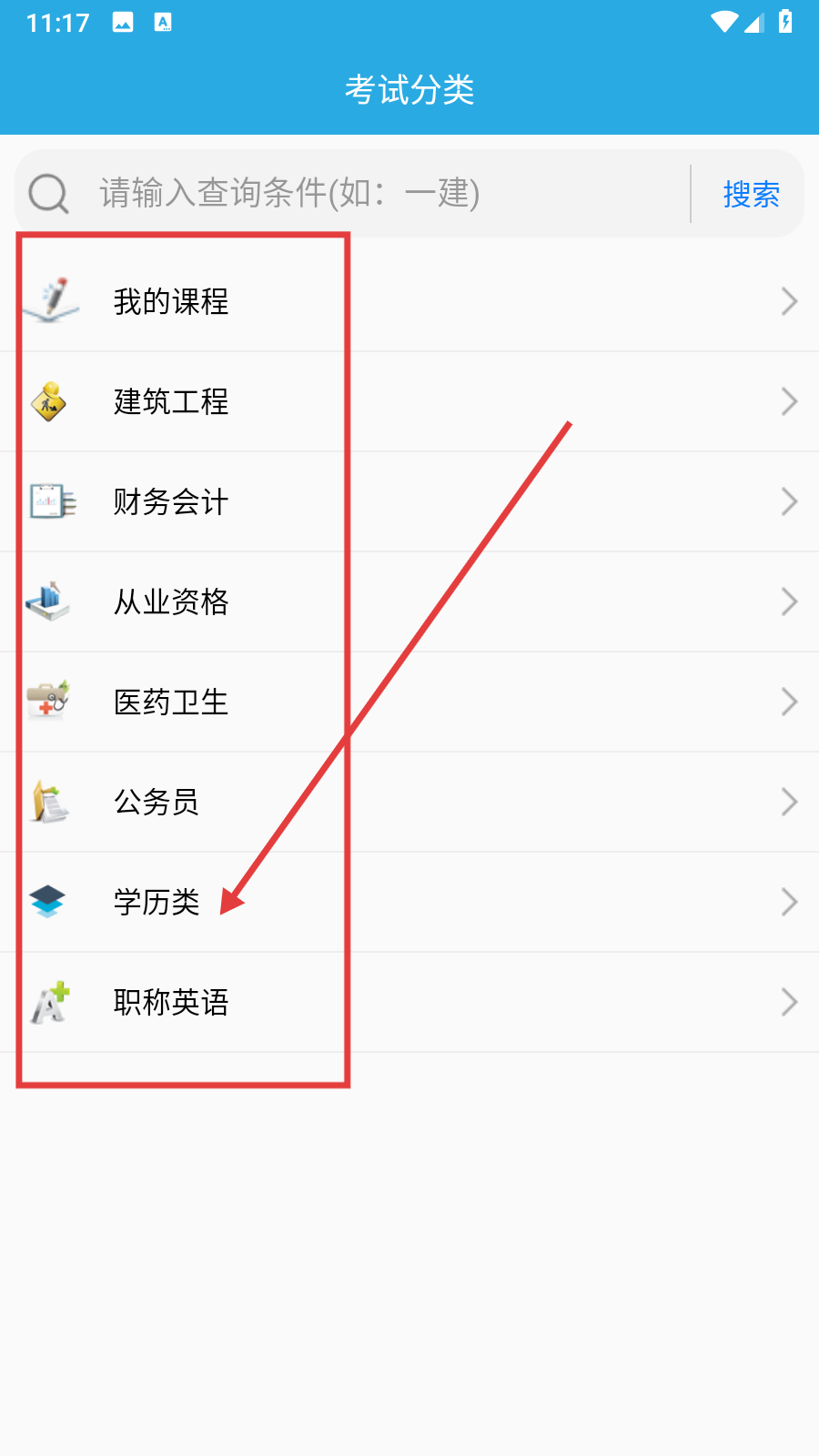This screenshot has width=819, height=1456.
Task: Select the 学历类 category
Action: (x=409, y=902)
